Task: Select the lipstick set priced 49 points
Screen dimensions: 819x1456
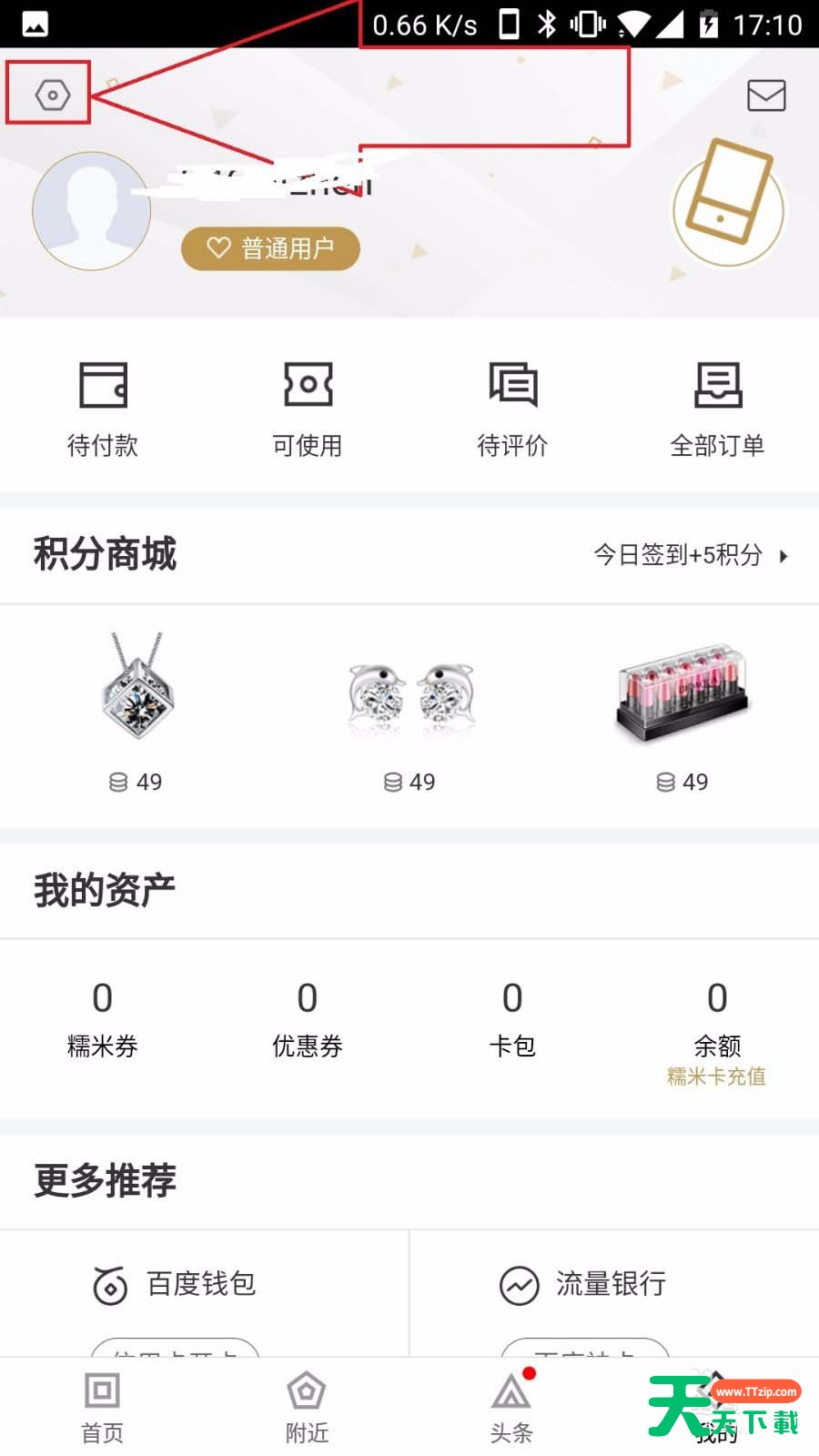Action: point(682,694)
